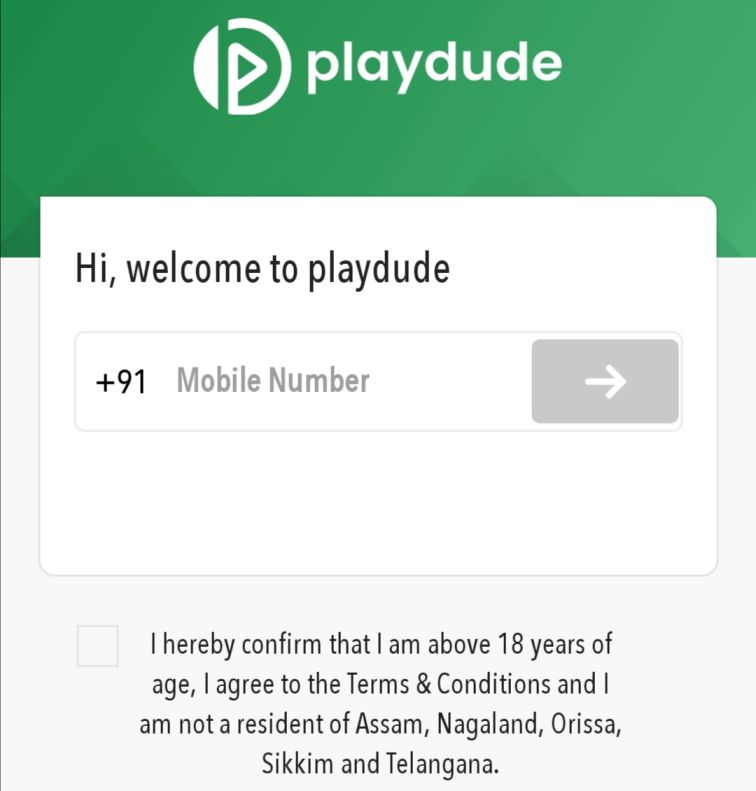
Task: Check the age confirmation checkbox
Action: pos(98,646)
